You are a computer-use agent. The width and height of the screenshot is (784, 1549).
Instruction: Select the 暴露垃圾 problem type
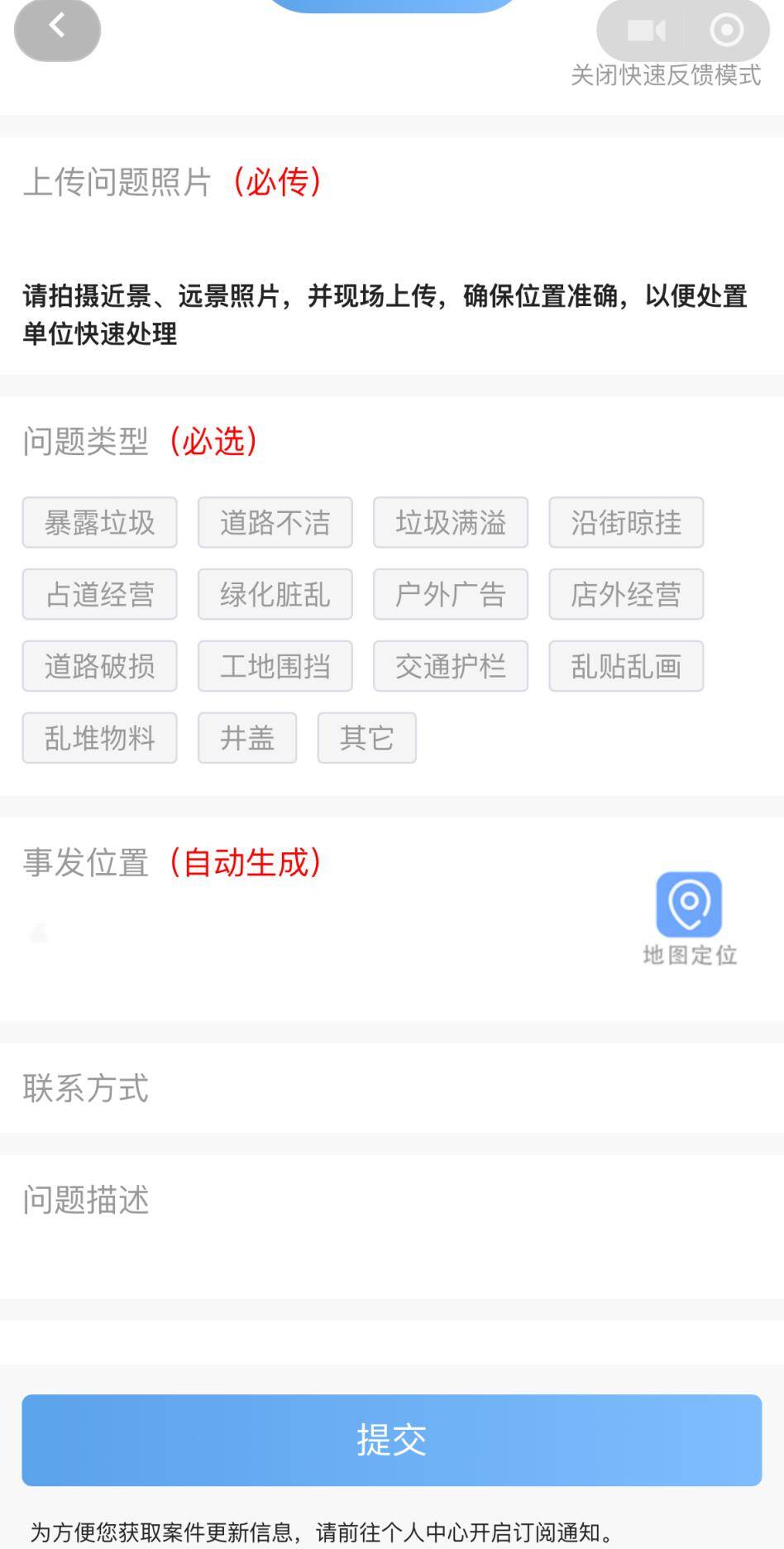(x=99, y=522)
